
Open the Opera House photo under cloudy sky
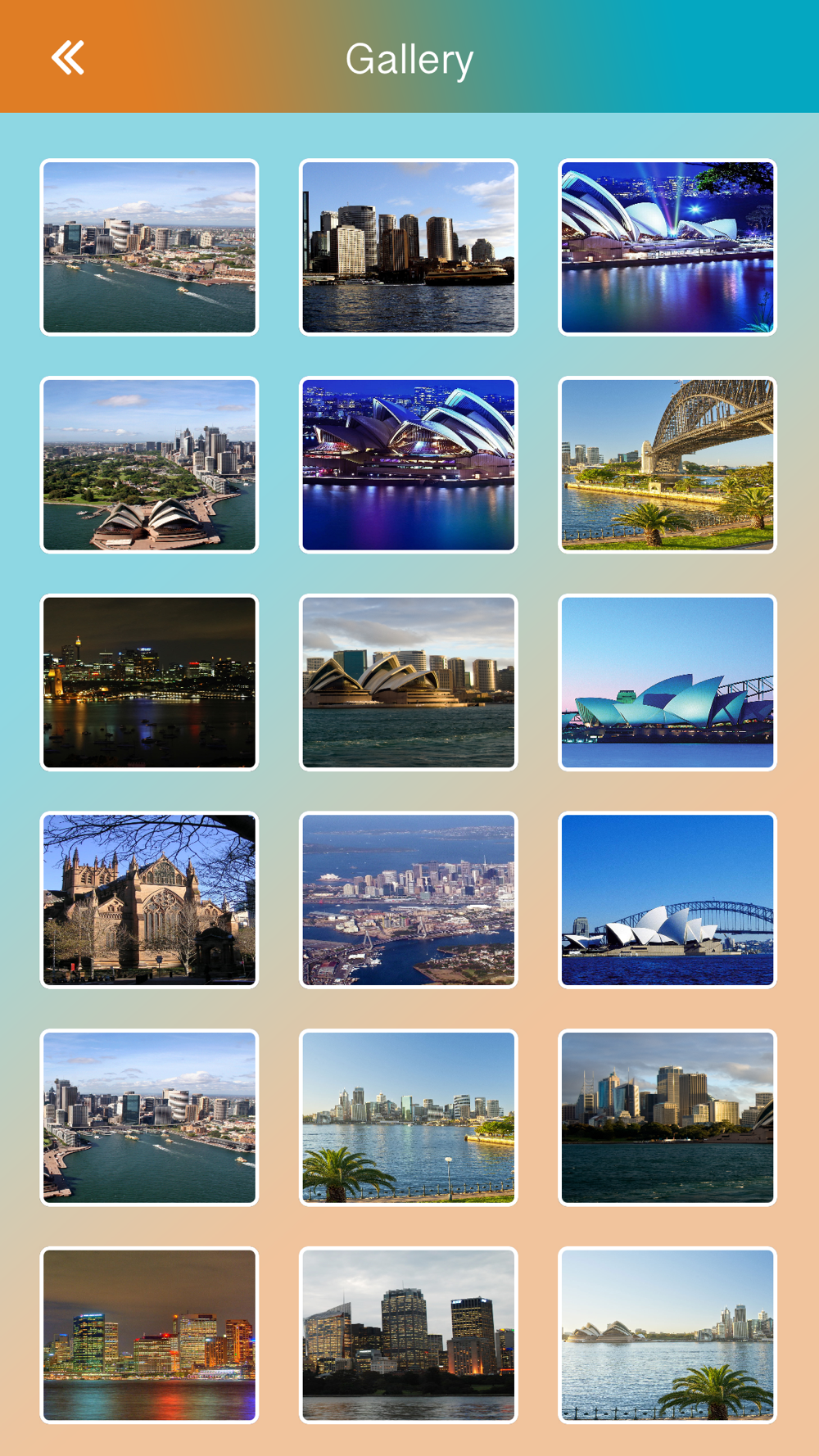(x=409, y=683)
